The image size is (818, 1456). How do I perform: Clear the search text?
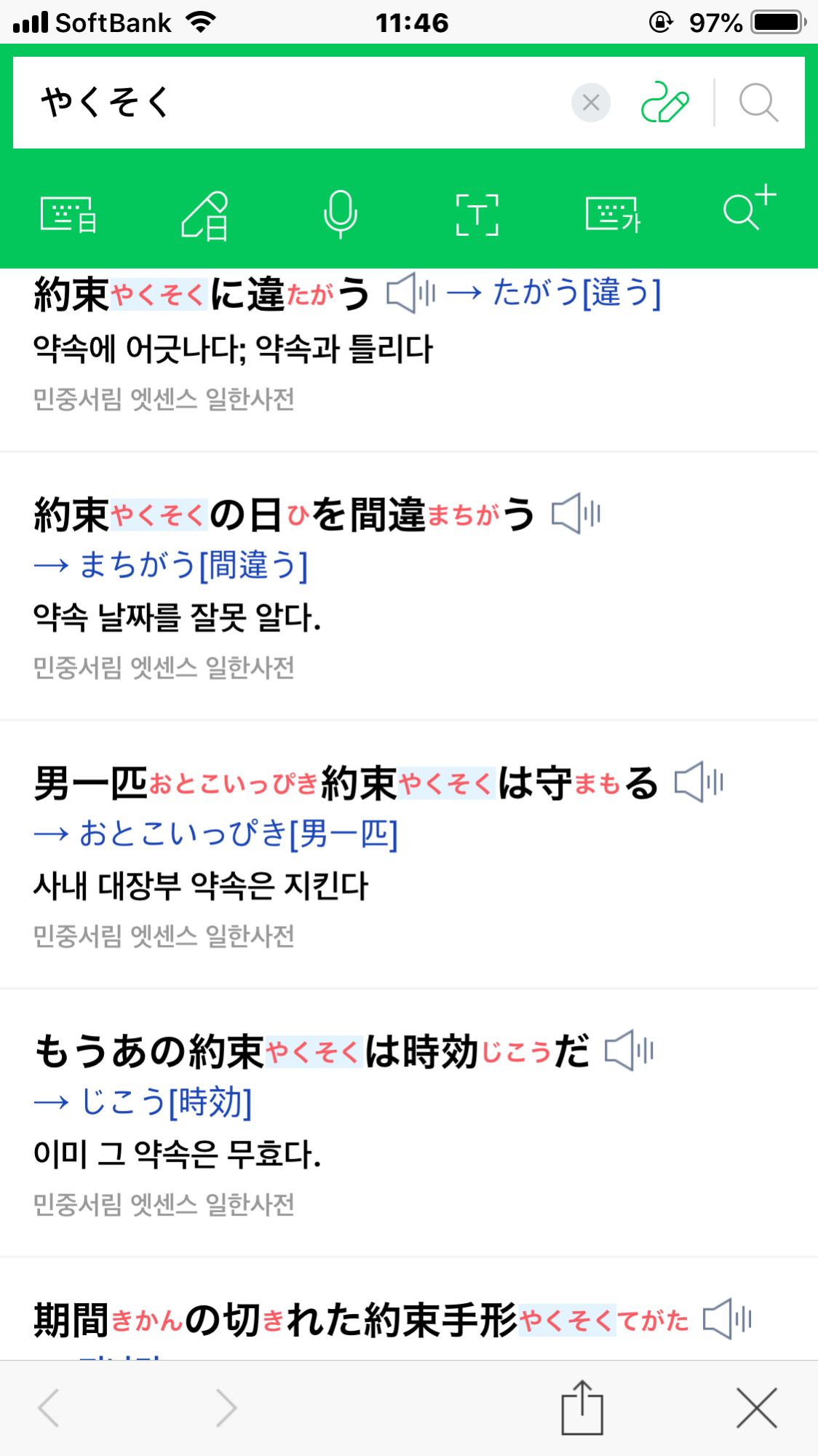(x=591, y=103)
